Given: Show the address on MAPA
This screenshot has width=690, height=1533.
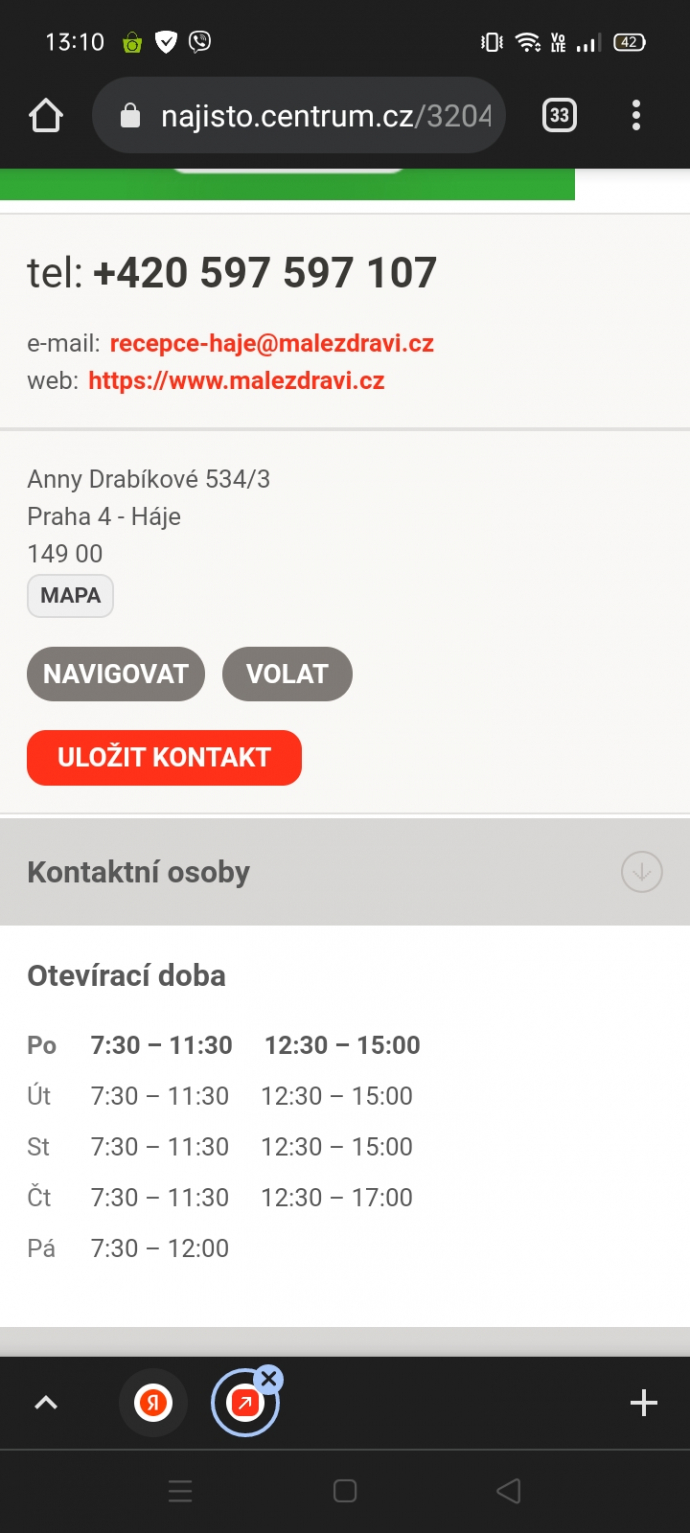Looking at the screenshot, I should pyautogui.click(x=70, y=596).
